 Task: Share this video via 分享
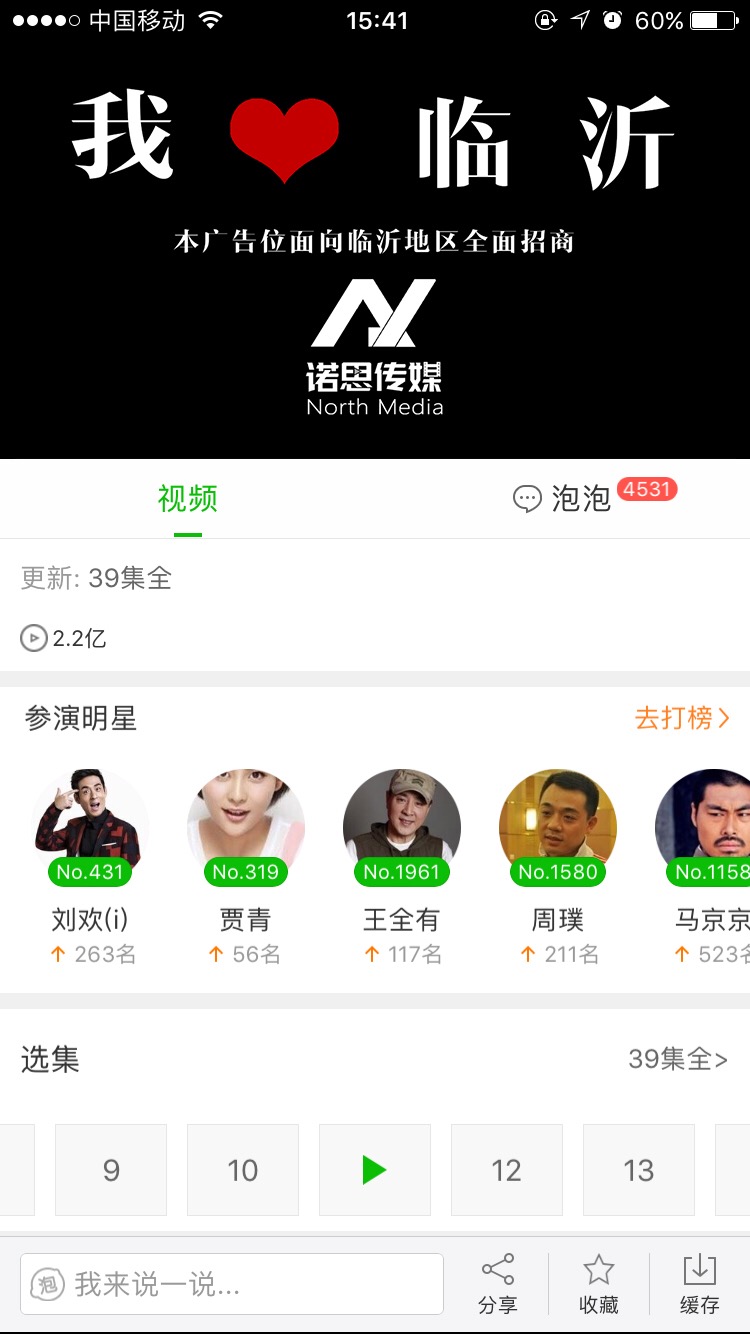click(498, 1284)
